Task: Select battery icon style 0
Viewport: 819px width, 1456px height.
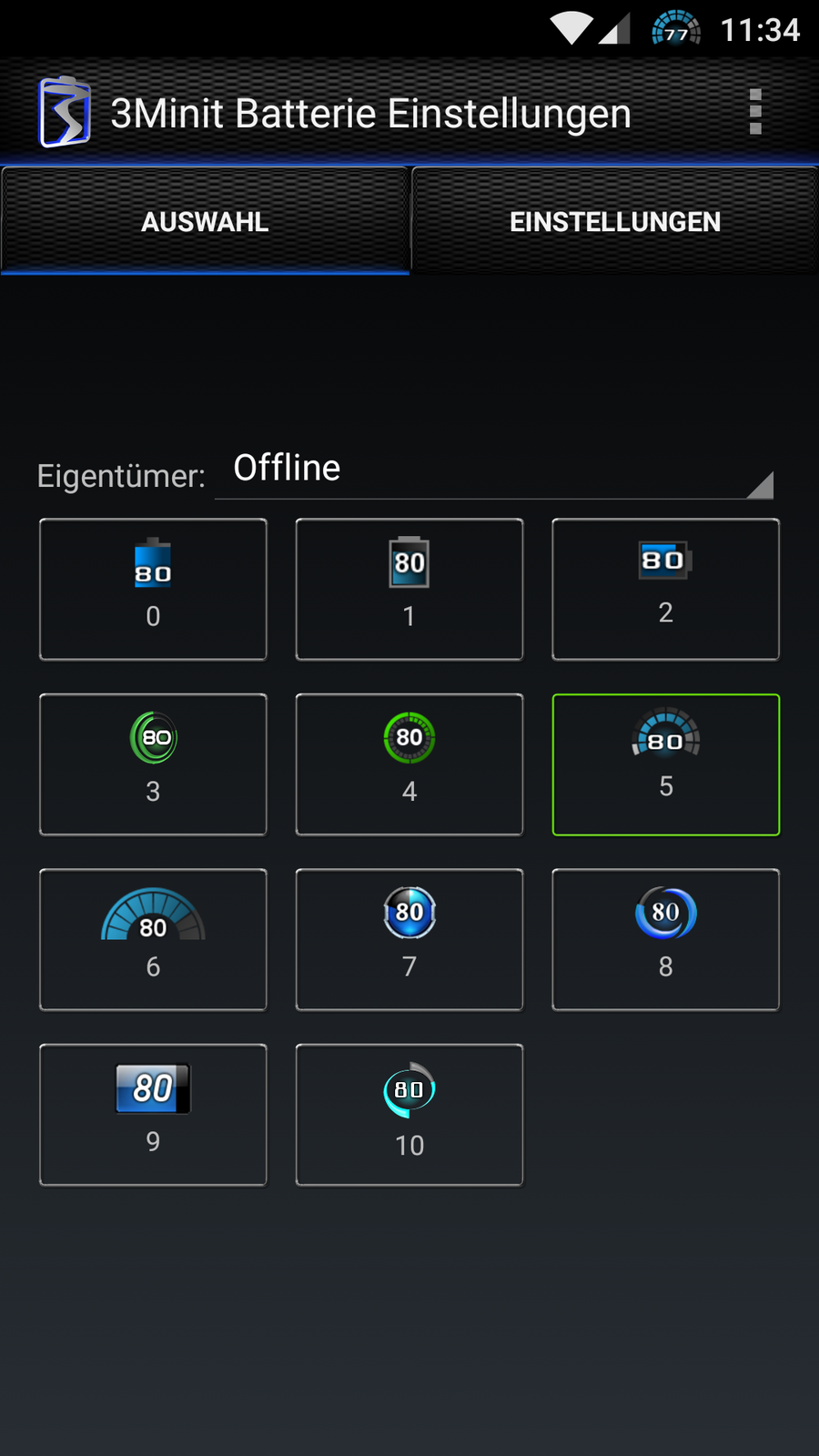Action: (153, 589)
